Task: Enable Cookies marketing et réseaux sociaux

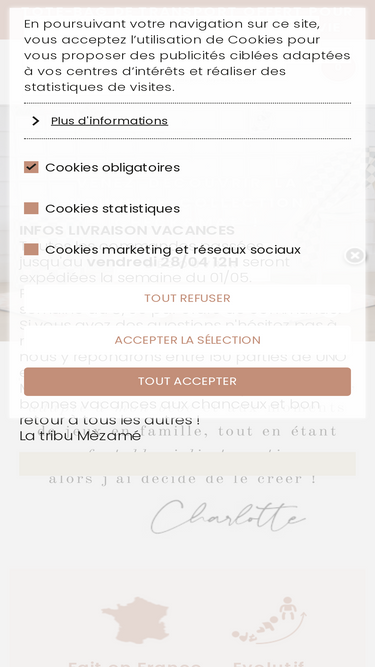Action: [x=31, y=249]
